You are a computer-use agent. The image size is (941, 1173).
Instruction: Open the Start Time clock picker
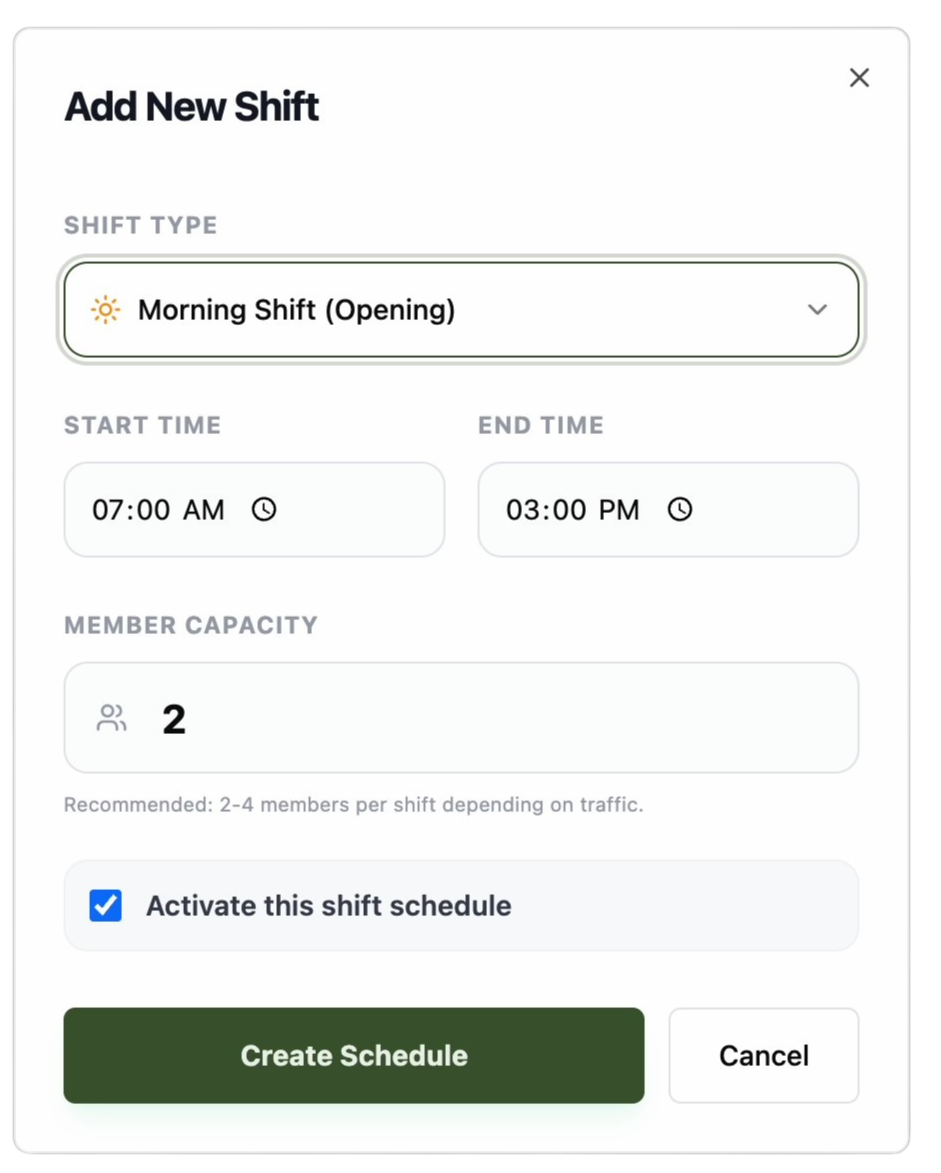264,510
